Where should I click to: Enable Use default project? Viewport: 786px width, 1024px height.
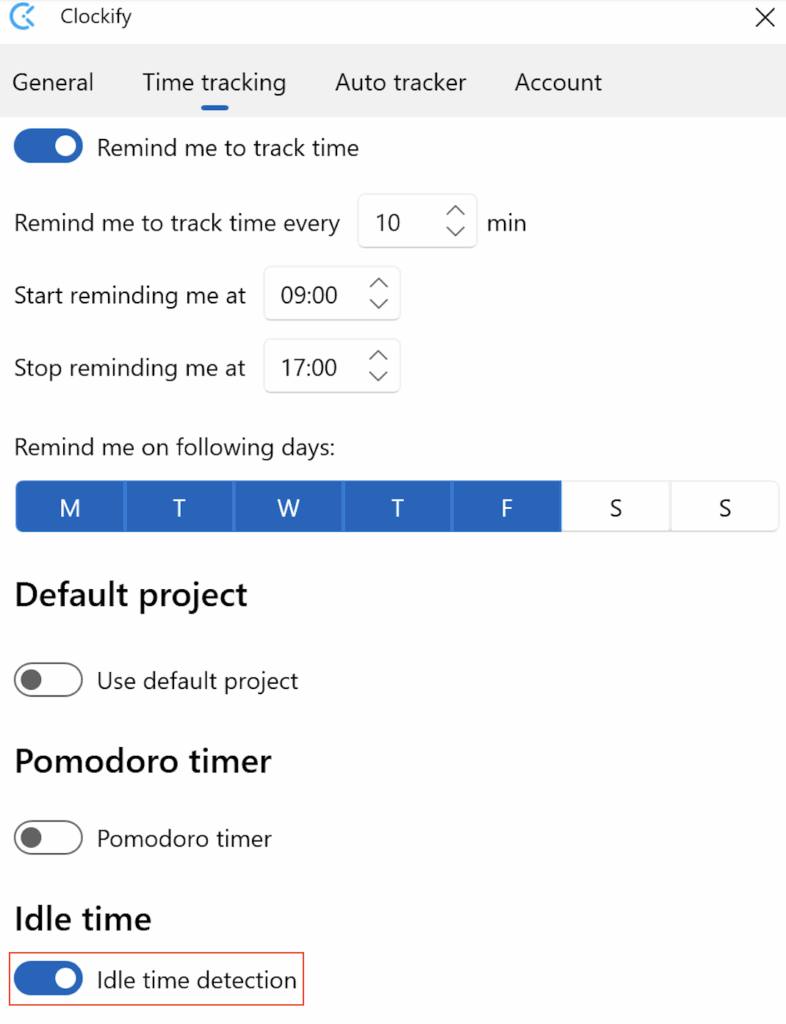[x=48, y=681]
